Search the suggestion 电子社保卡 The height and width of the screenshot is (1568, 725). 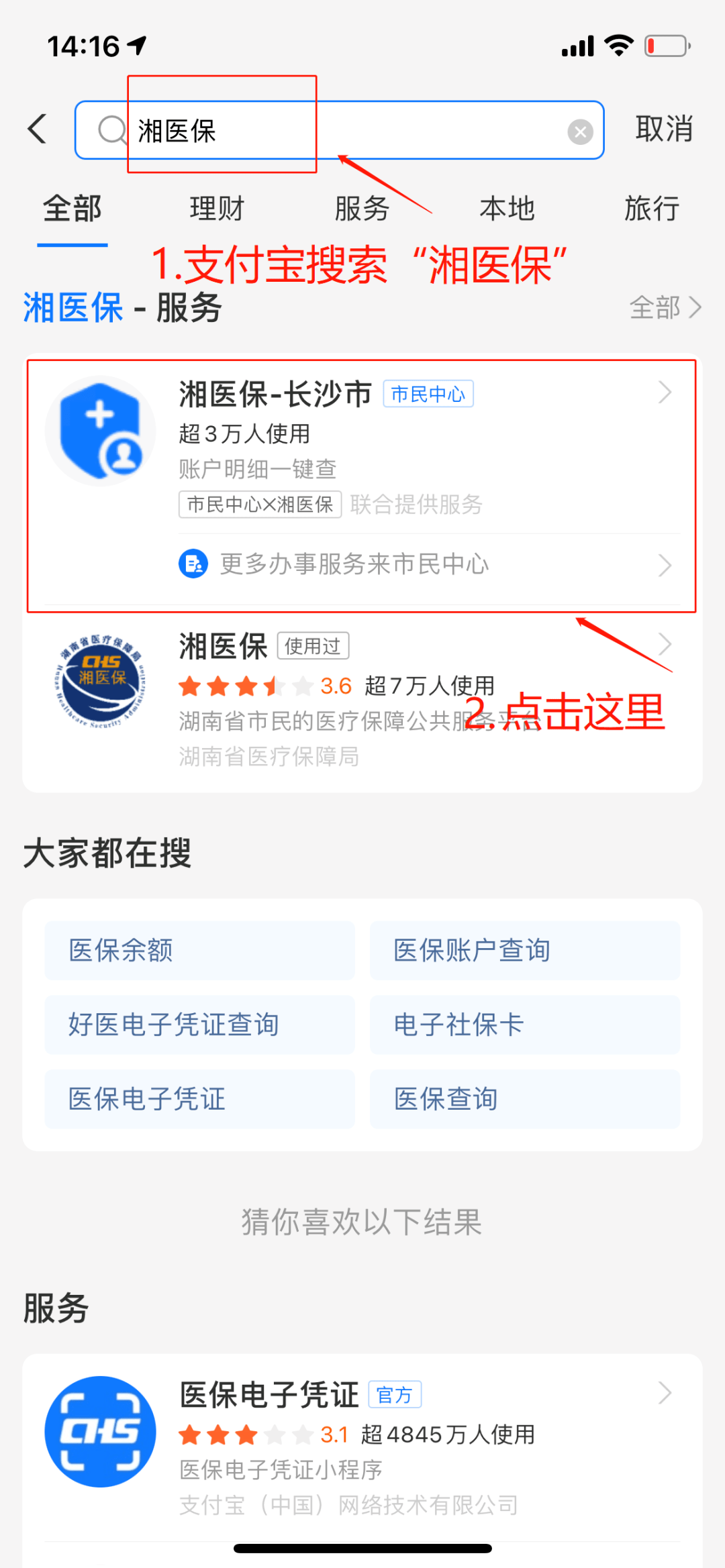[524, 1025]
